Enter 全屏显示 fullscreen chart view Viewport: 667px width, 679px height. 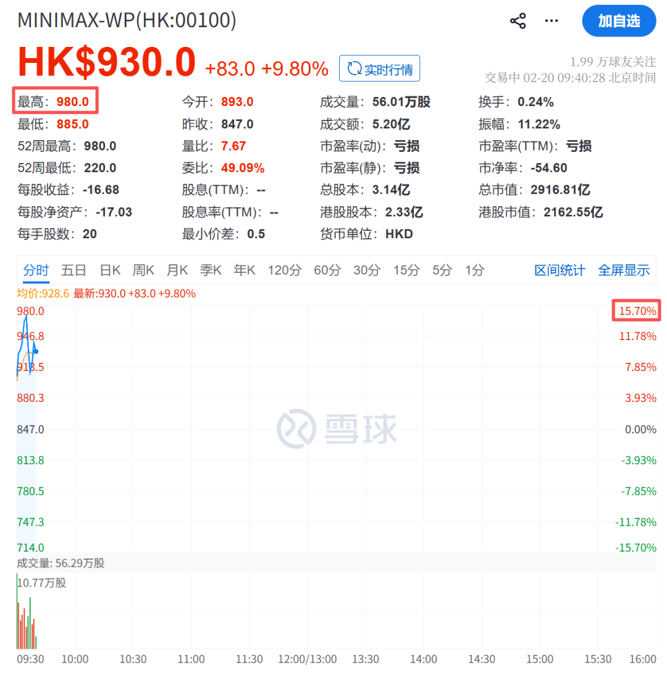coord(624,271)
